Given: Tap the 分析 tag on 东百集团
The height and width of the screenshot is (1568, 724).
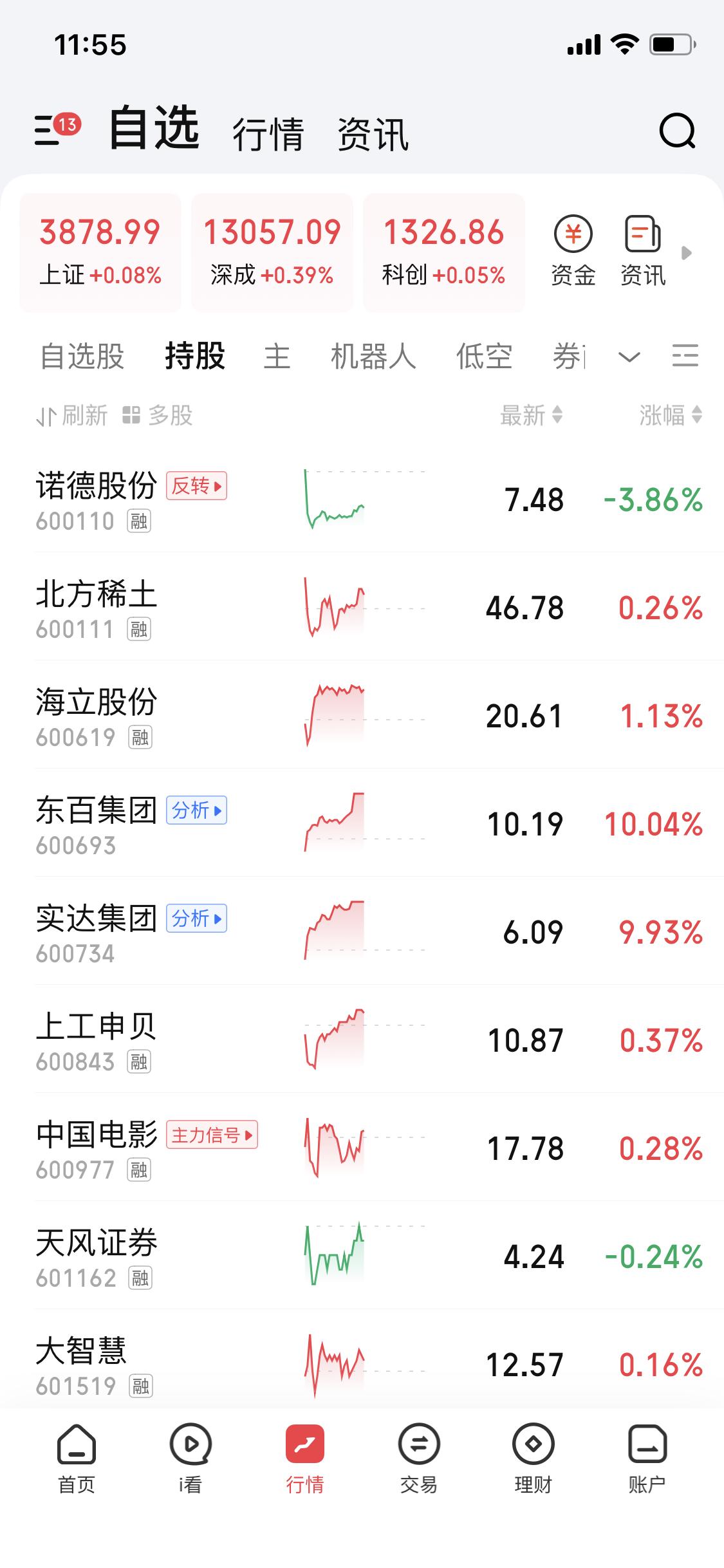Looking at the screenshot, I should coord(197,810).
